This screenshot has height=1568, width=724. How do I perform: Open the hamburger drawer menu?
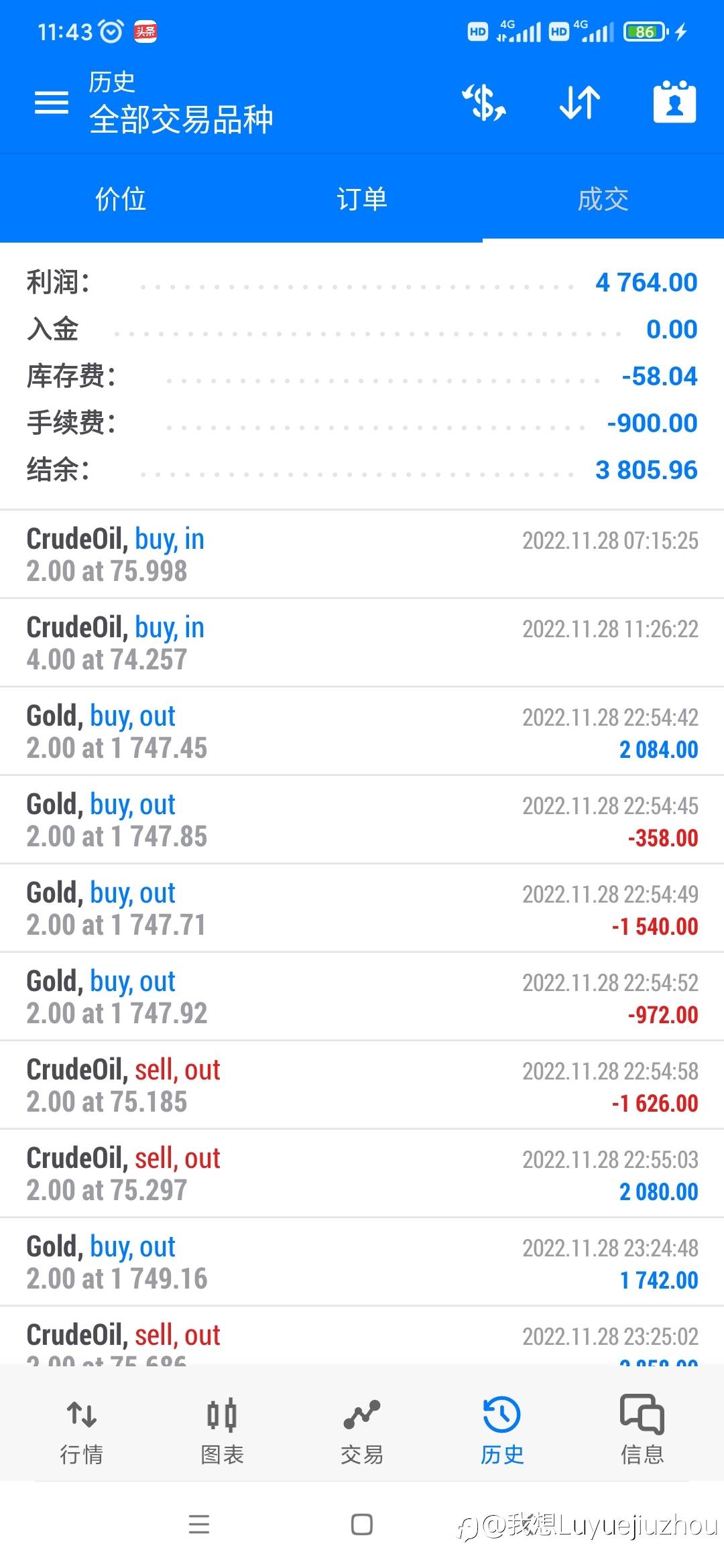point(52,103)
